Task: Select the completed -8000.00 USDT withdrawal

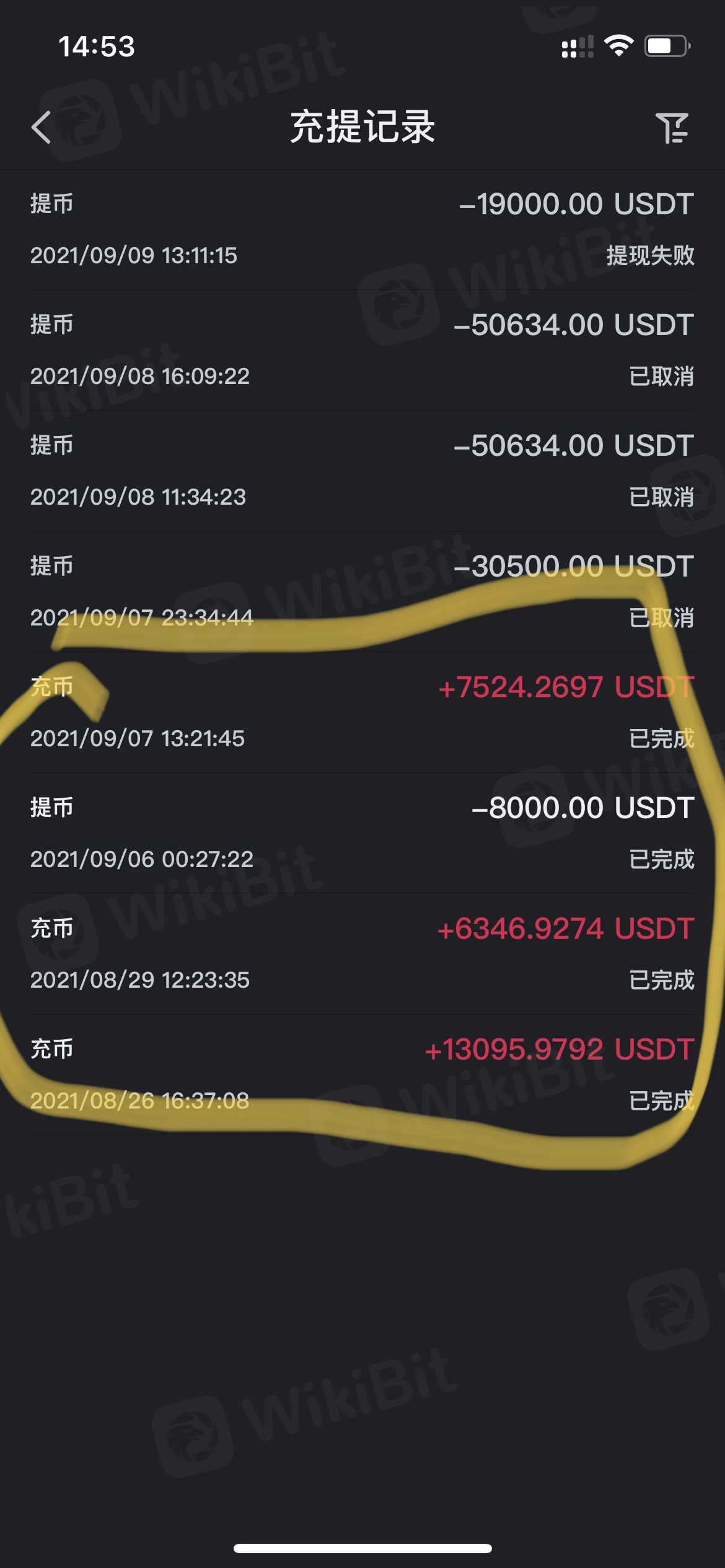Action: tap(362, 834)
